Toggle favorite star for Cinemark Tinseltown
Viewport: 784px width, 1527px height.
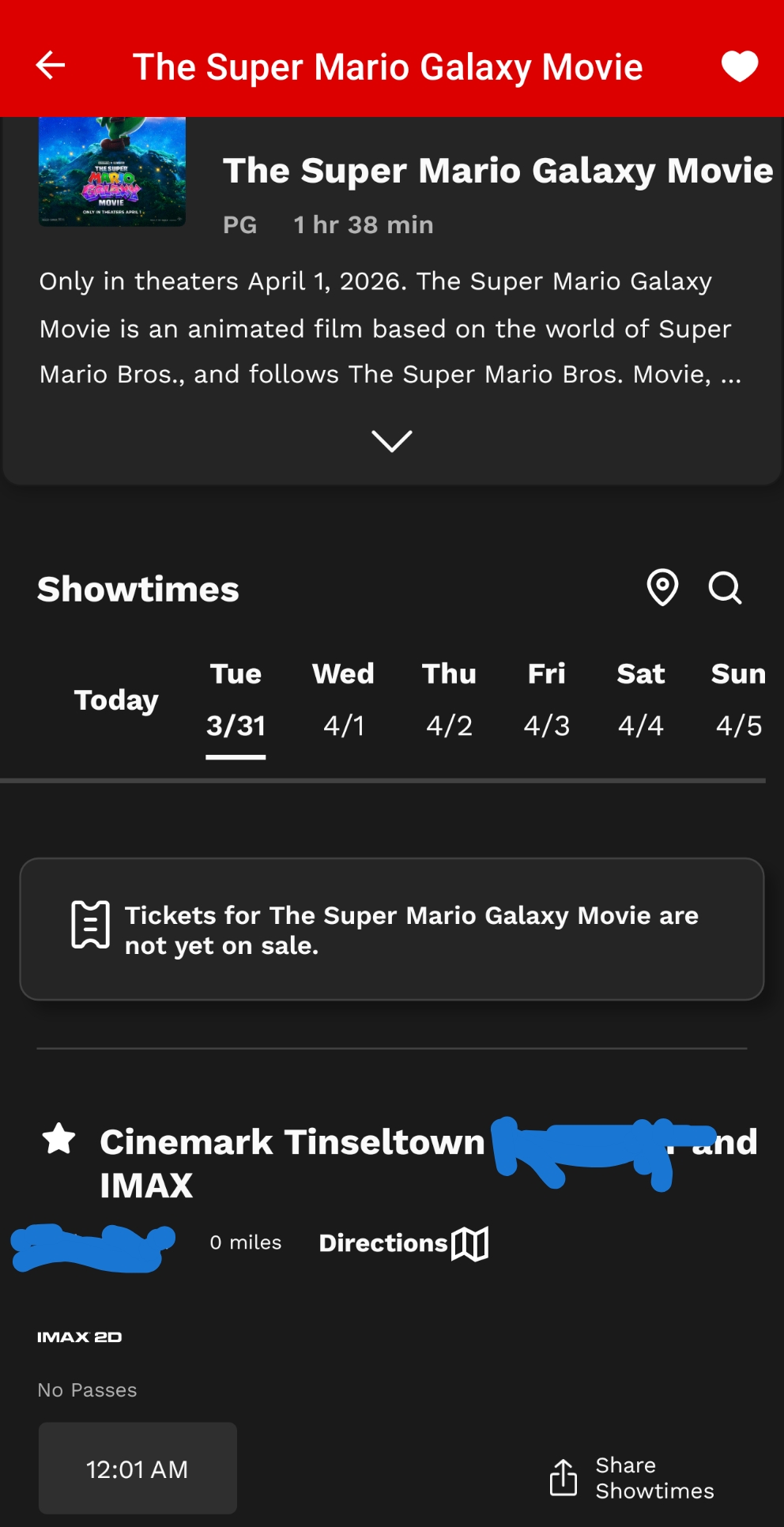pyautogui.click(x=58, y=1140)
